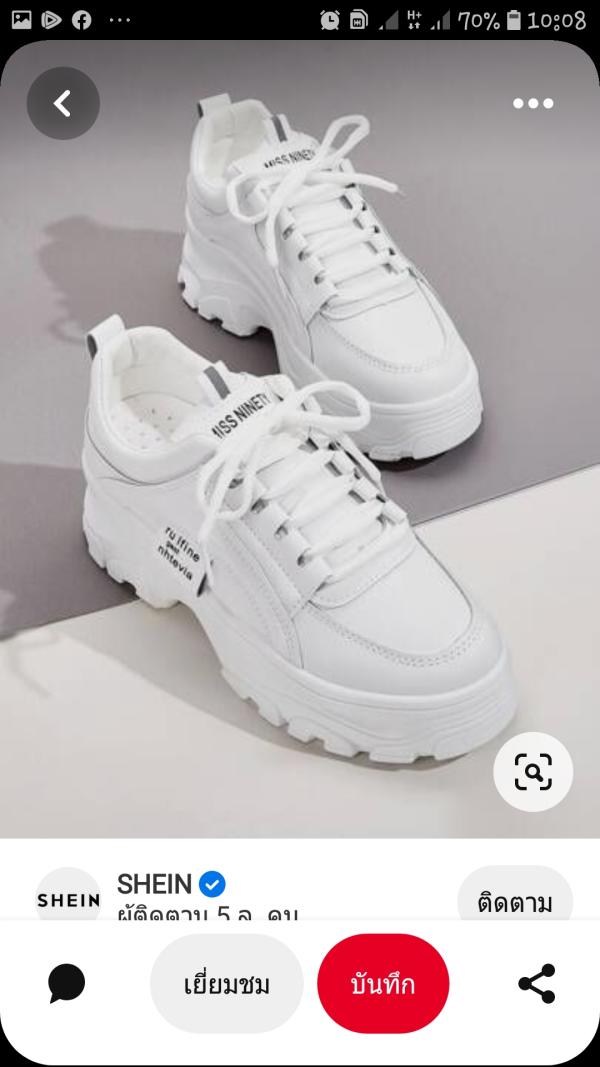Screen dimensions: 600x1067
Task: Tap the เยี่ยมชม visit button
Action: point(226,984)
